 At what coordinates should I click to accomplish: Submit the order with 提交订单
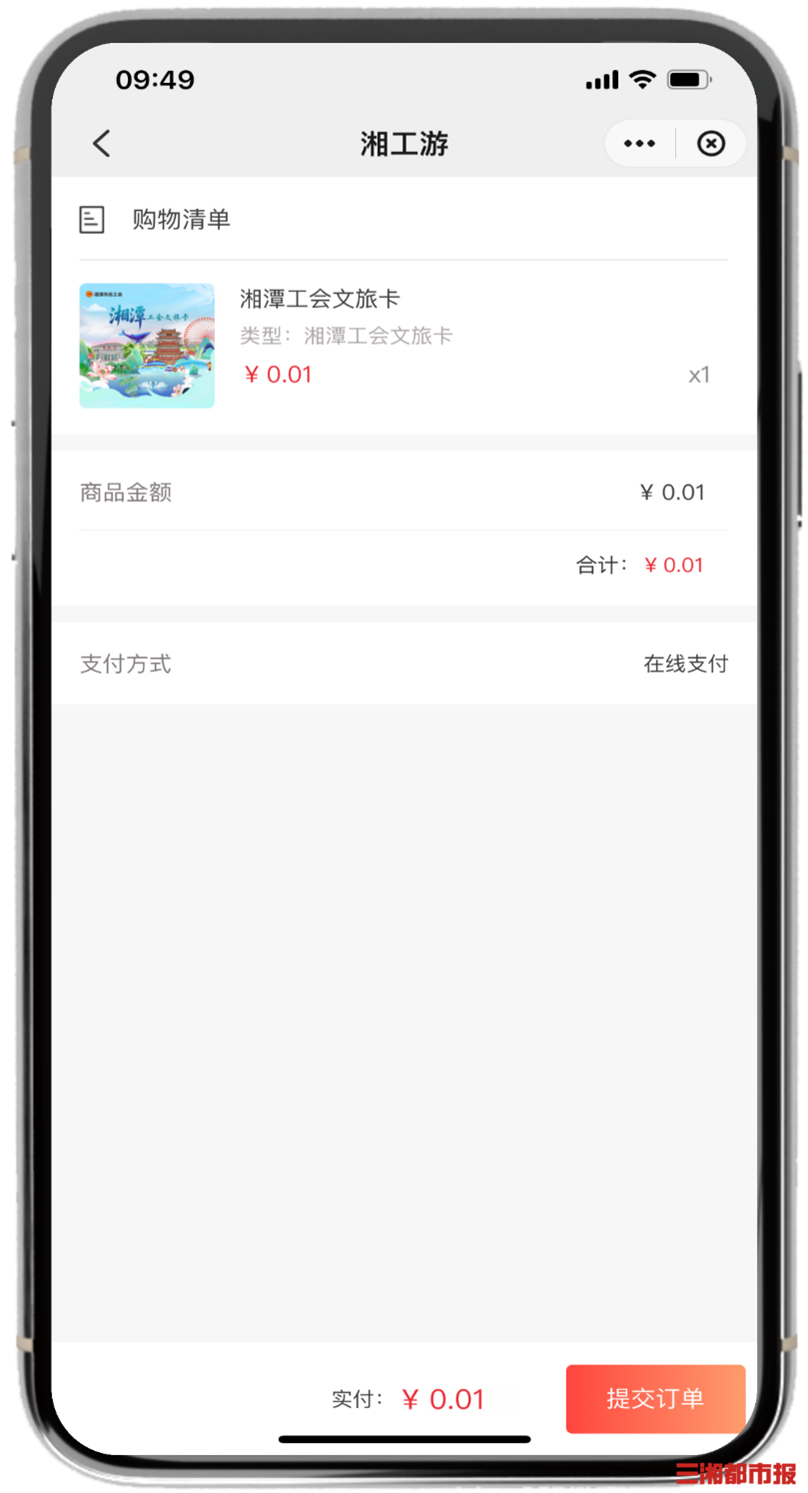click(655, 1398)
